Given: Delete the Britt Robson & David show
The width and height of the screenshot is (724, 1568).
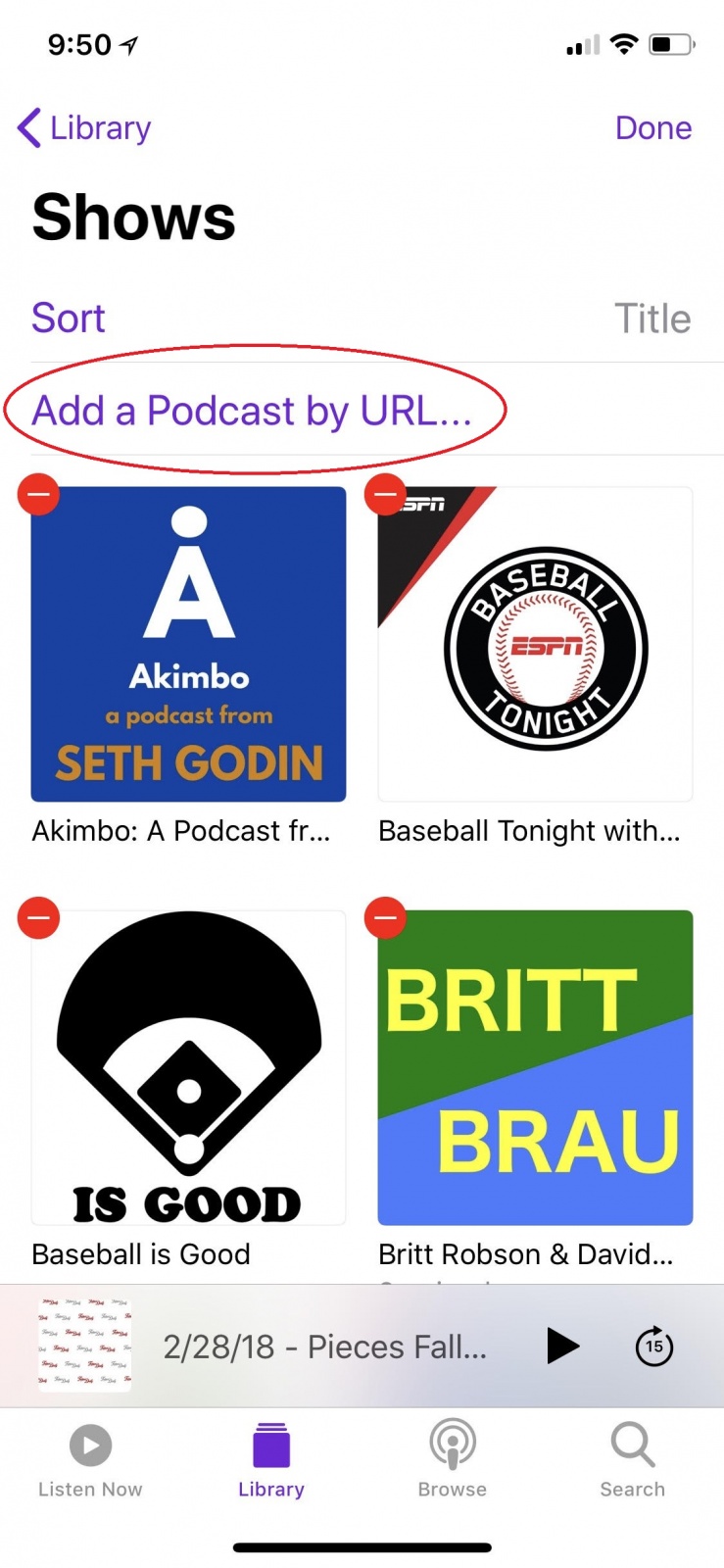Looking at the screenshot, I should point(385,918).
